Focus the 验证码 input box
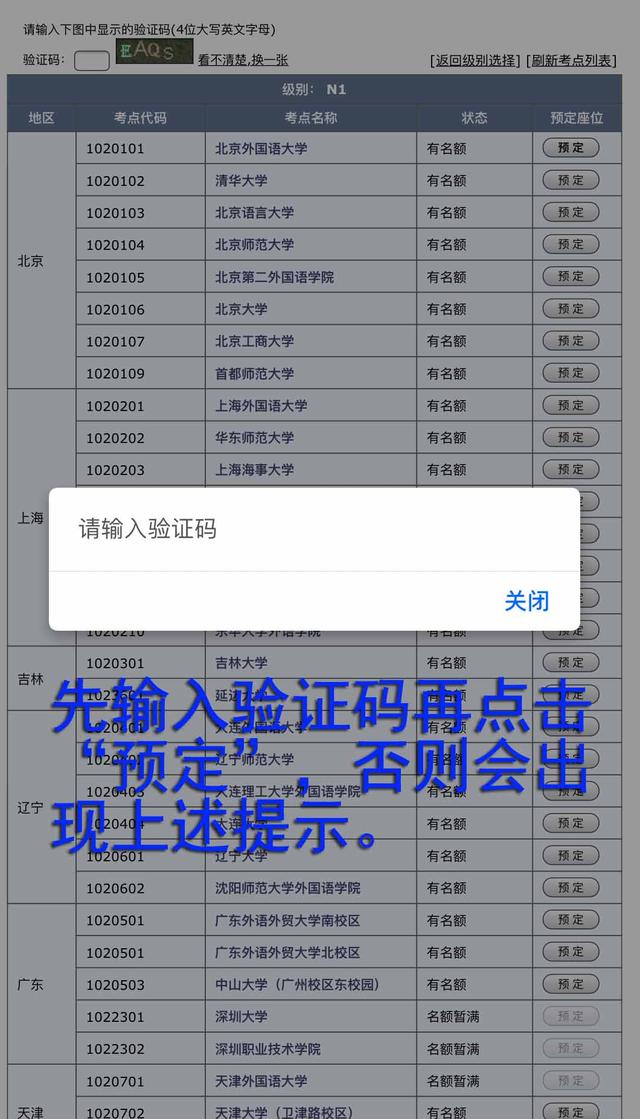640x1119 pixels. click(92, 60)
